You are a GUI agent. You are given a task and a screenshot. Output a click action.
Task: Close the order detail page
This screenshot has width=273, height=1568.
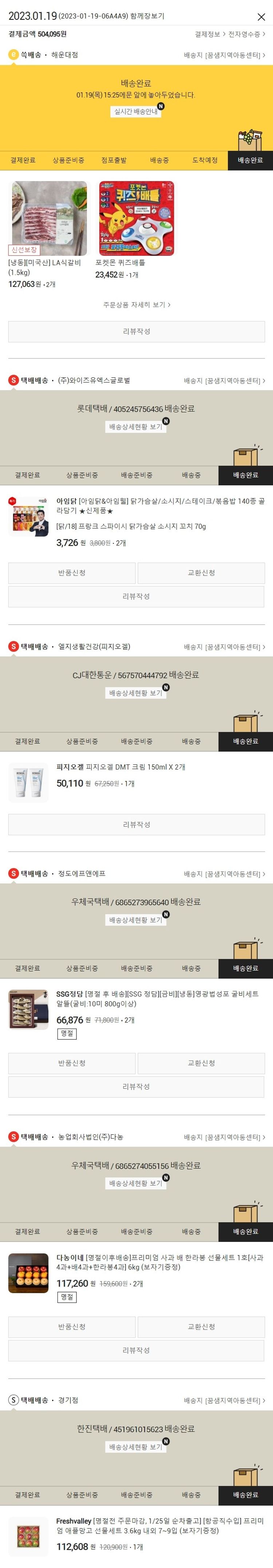click(261, 17)
